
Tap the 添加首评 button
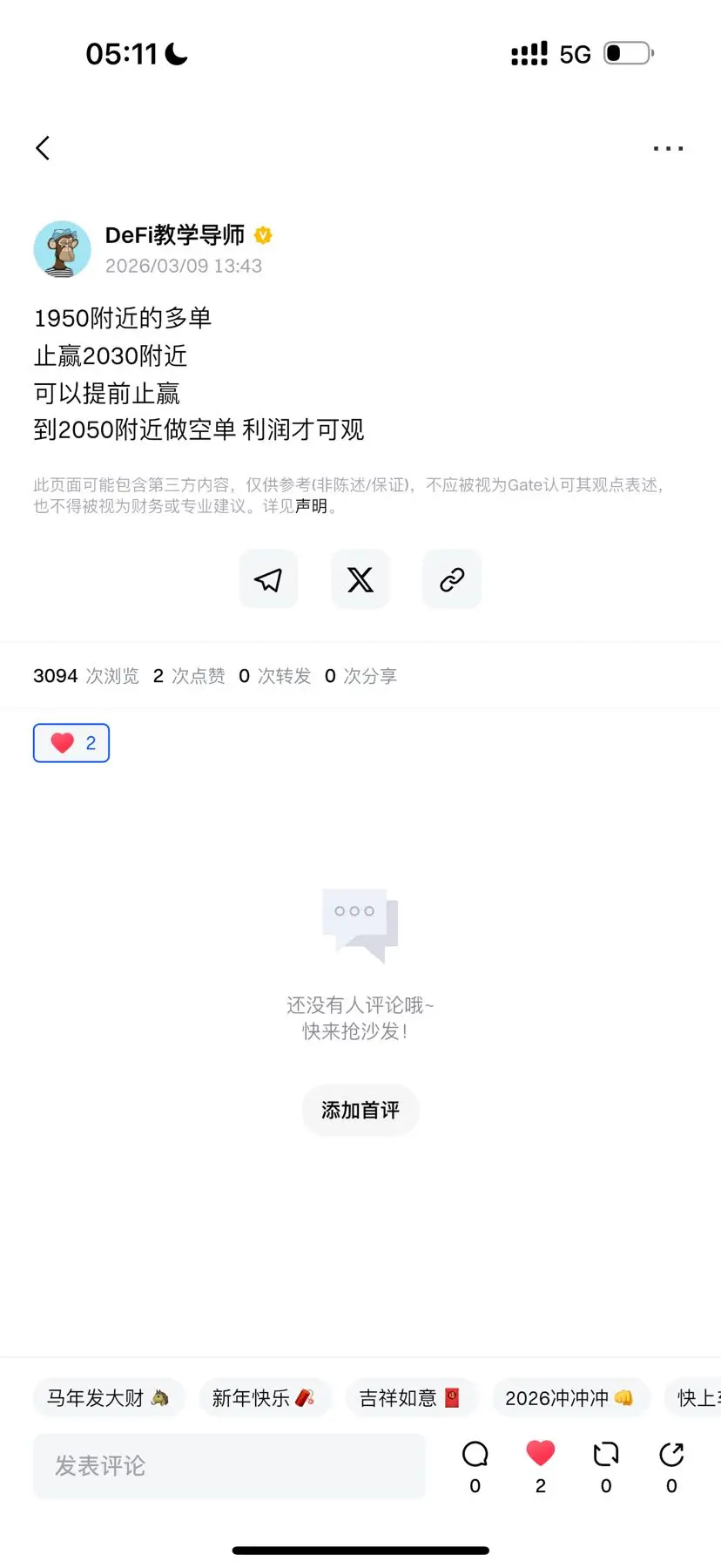(x=360, y=1110)
